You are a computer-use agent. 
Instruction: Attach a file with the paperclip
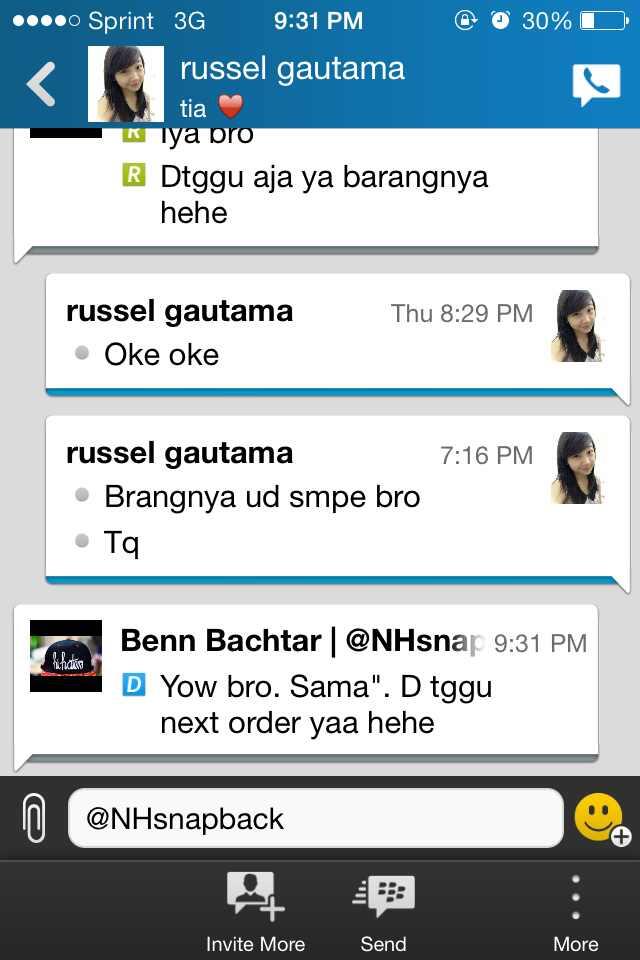34,819
